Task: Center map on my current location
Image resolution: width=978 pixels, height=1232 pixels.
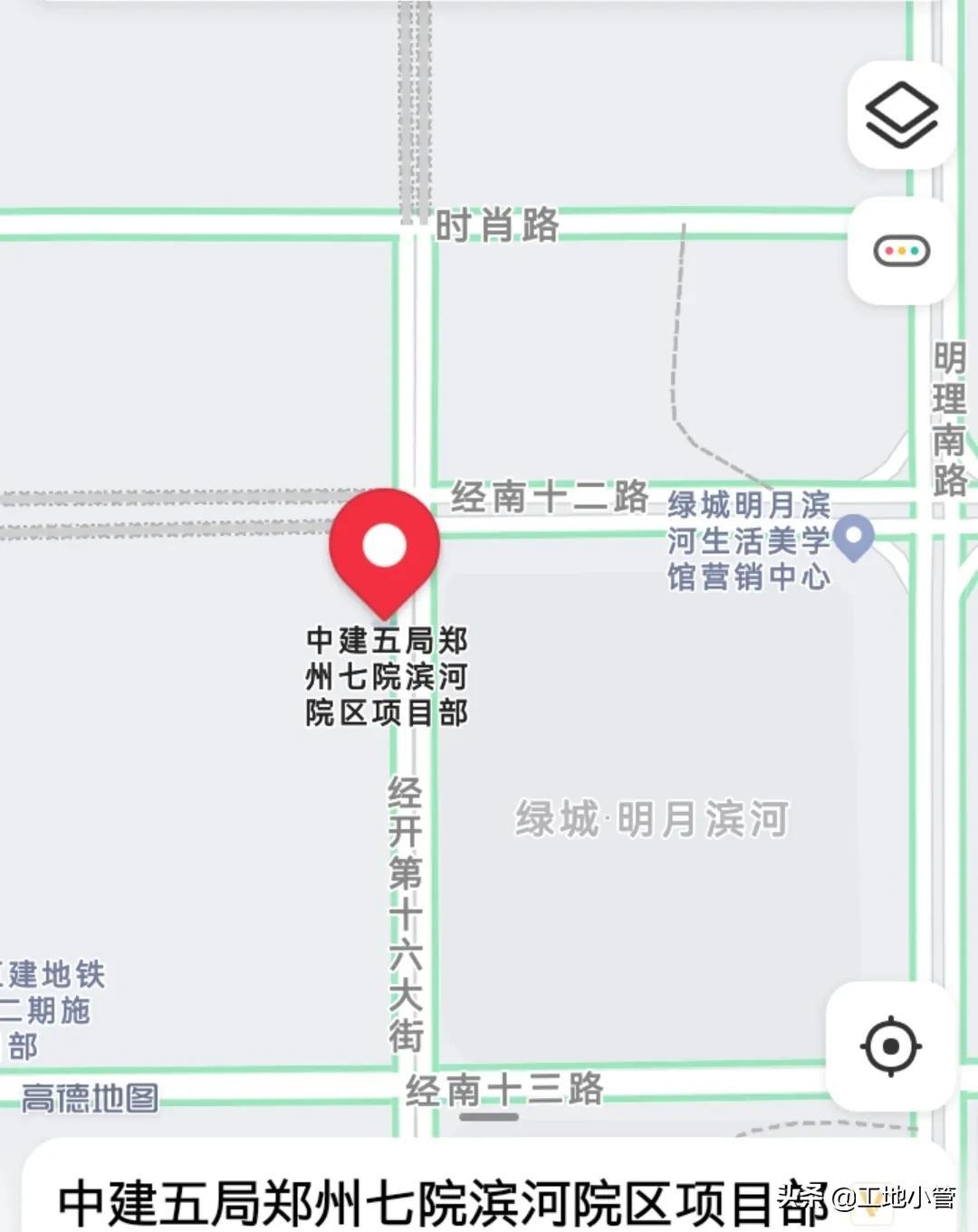Action: pos(891,1046)
